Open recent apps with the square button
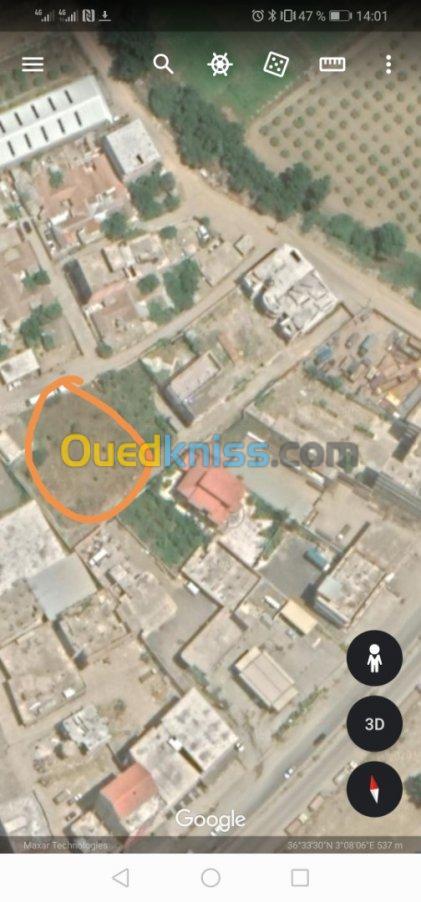The width and height of the screenshot is (421, 902). [300, 878]
